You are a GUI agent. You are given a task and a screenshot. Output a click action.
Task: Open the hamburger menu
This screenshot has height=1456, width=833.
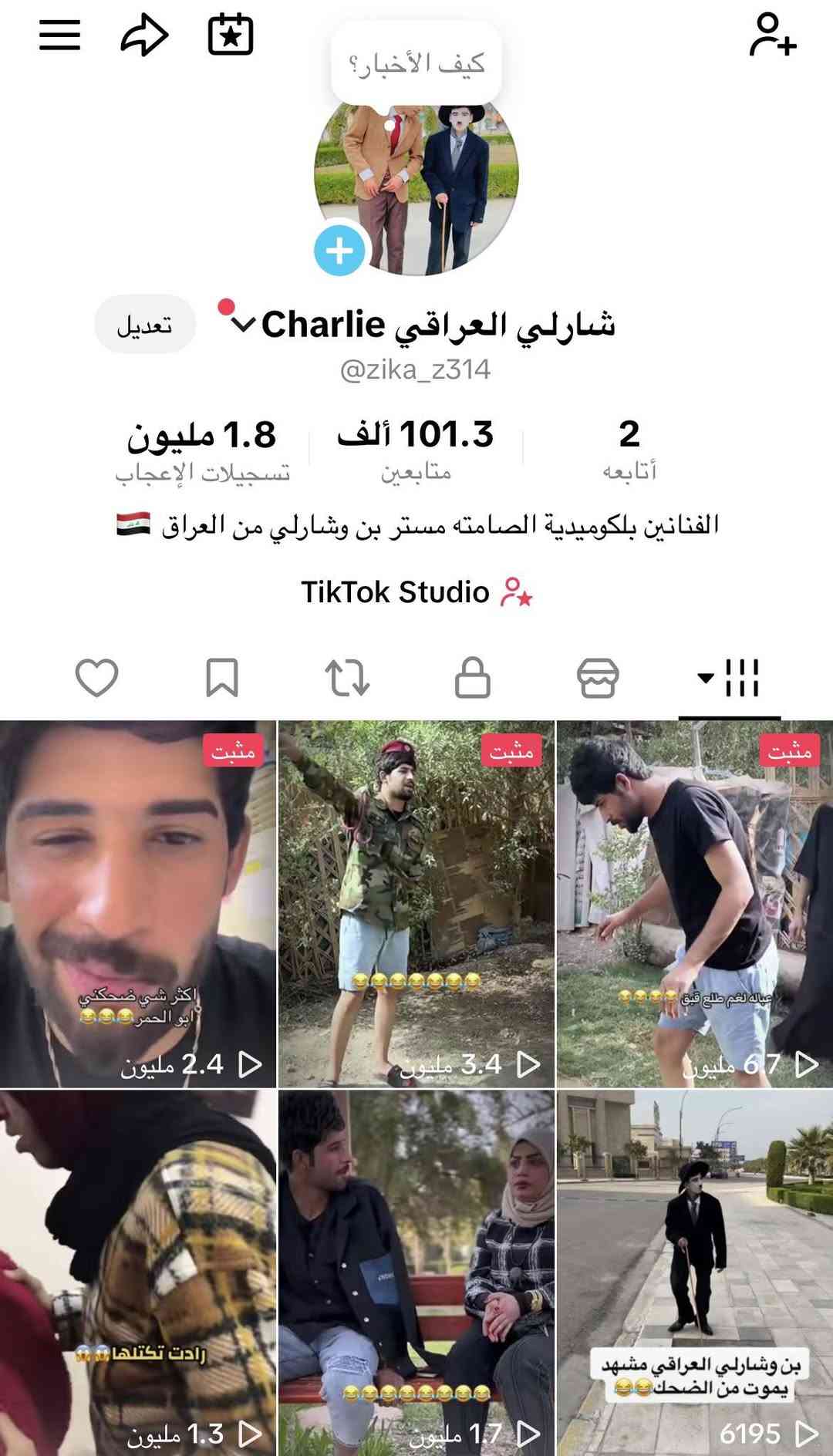60,35
